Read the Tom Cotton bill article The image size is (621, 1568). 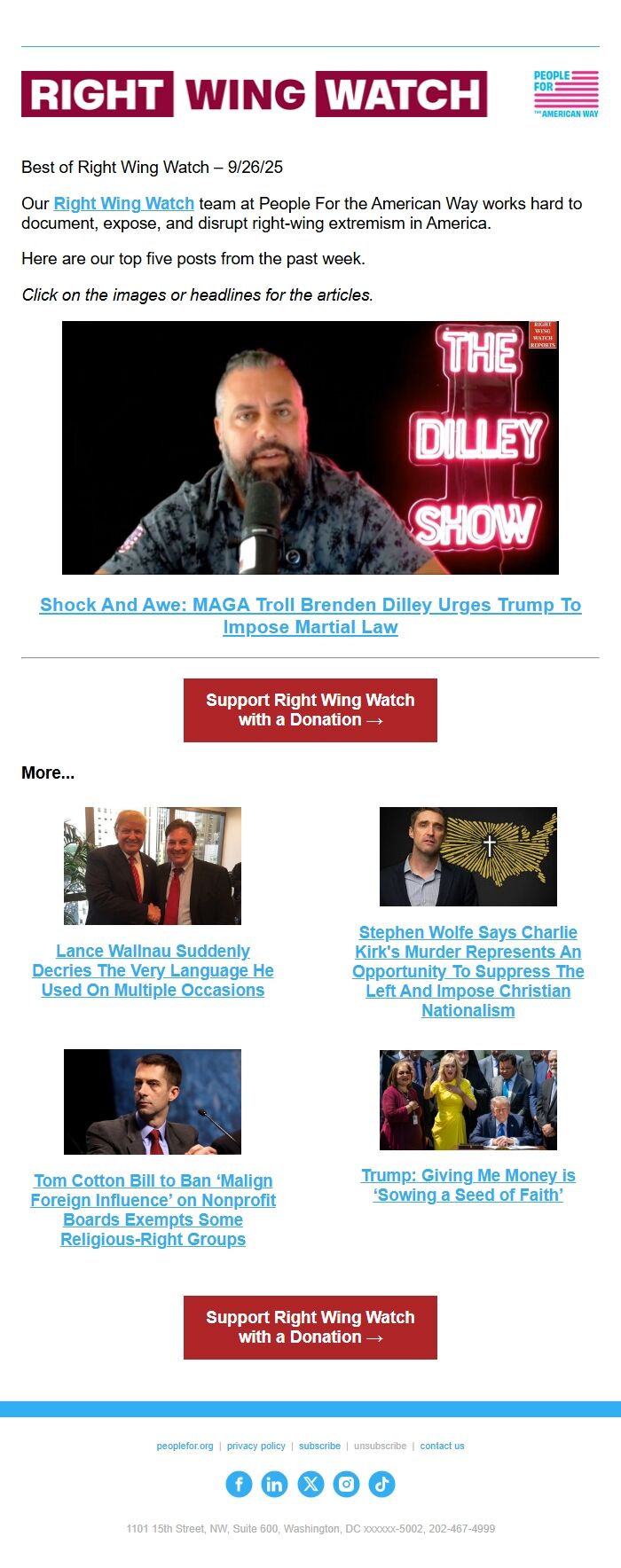click(x=153, y=1210)
